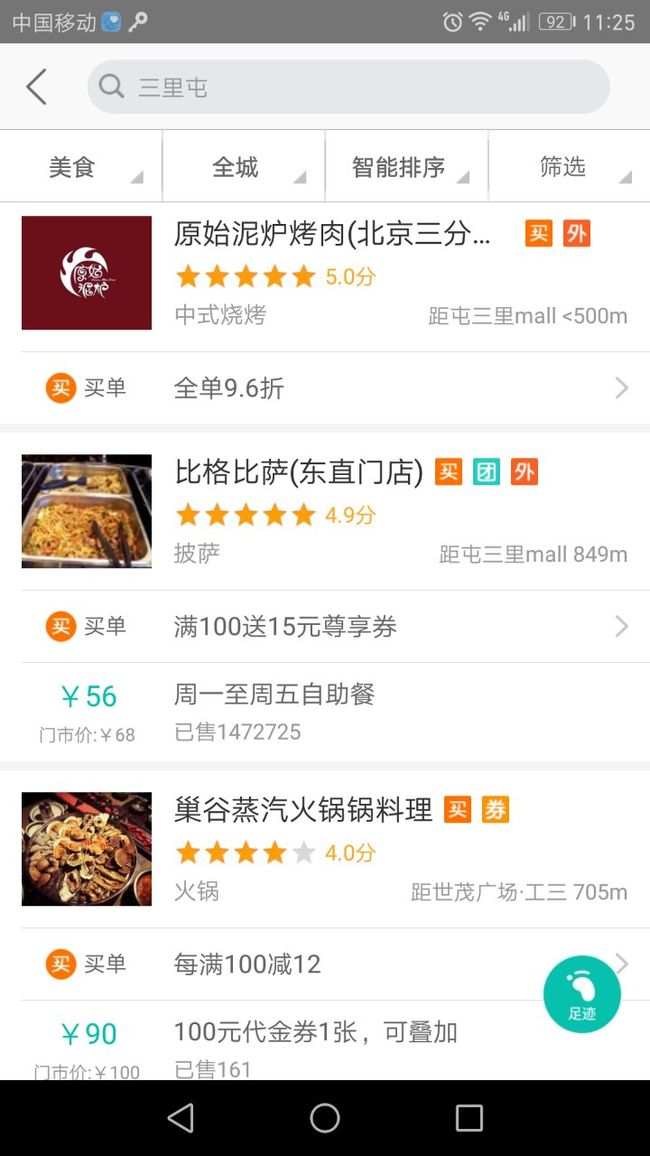Open the 全单9.6折 pay-bill offer

(x=325, y=388)
